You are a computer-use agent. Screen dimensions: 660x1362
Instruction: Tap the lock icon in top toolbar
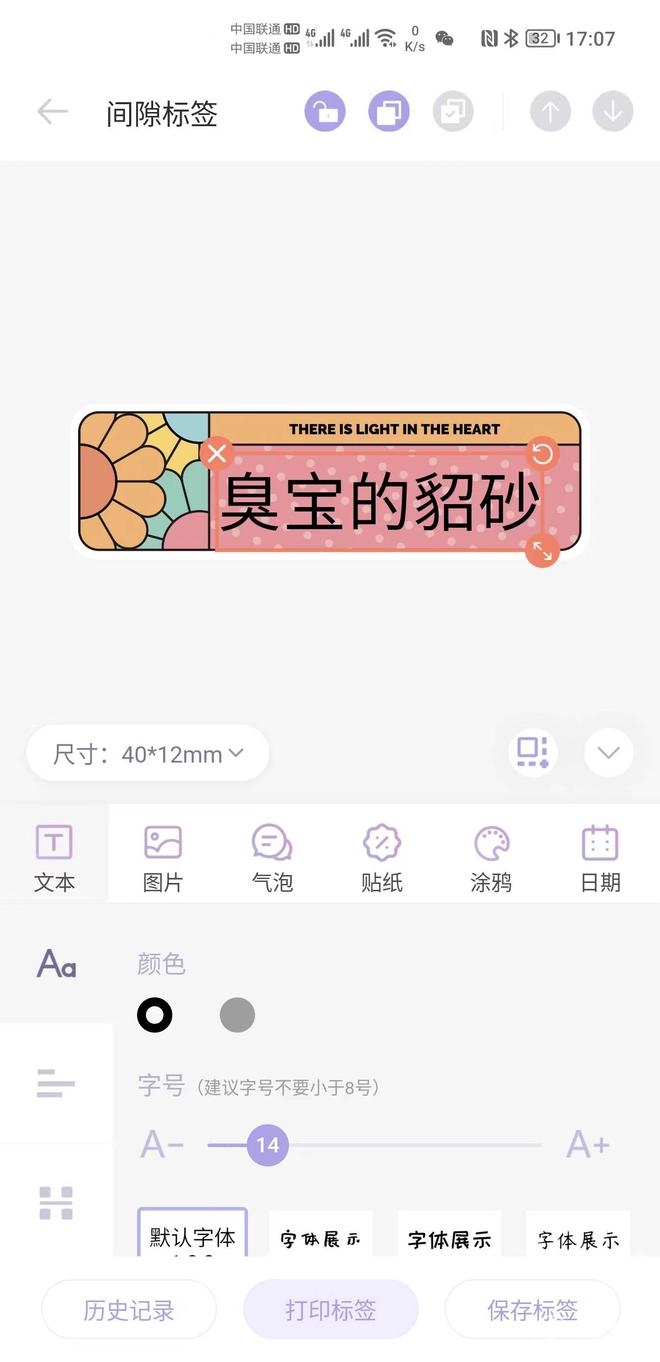point(325,112)
